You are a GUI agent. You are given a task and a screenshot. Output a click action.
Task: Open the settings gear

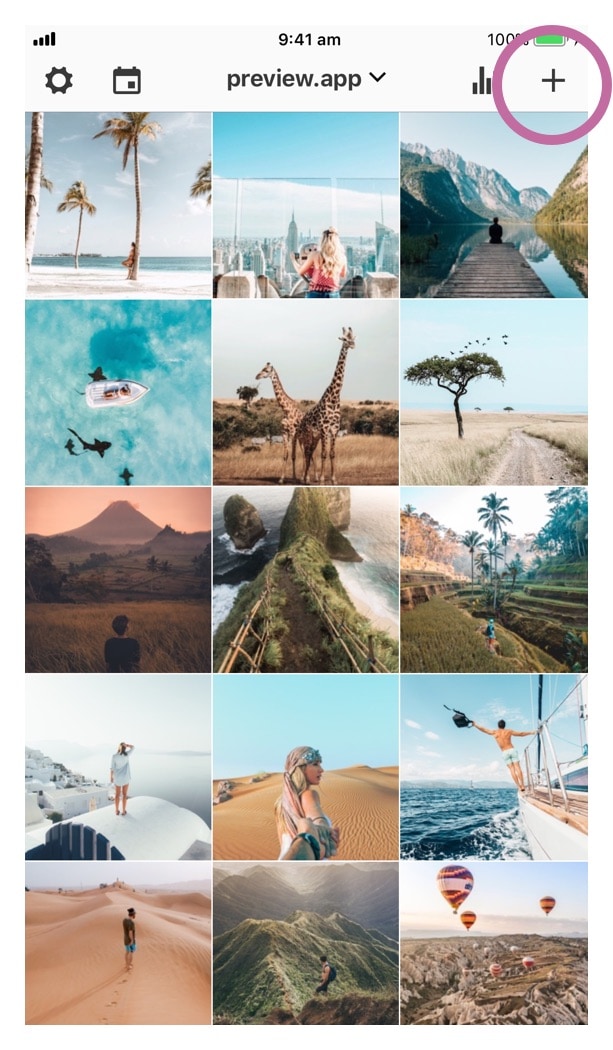tap(59, 81)
